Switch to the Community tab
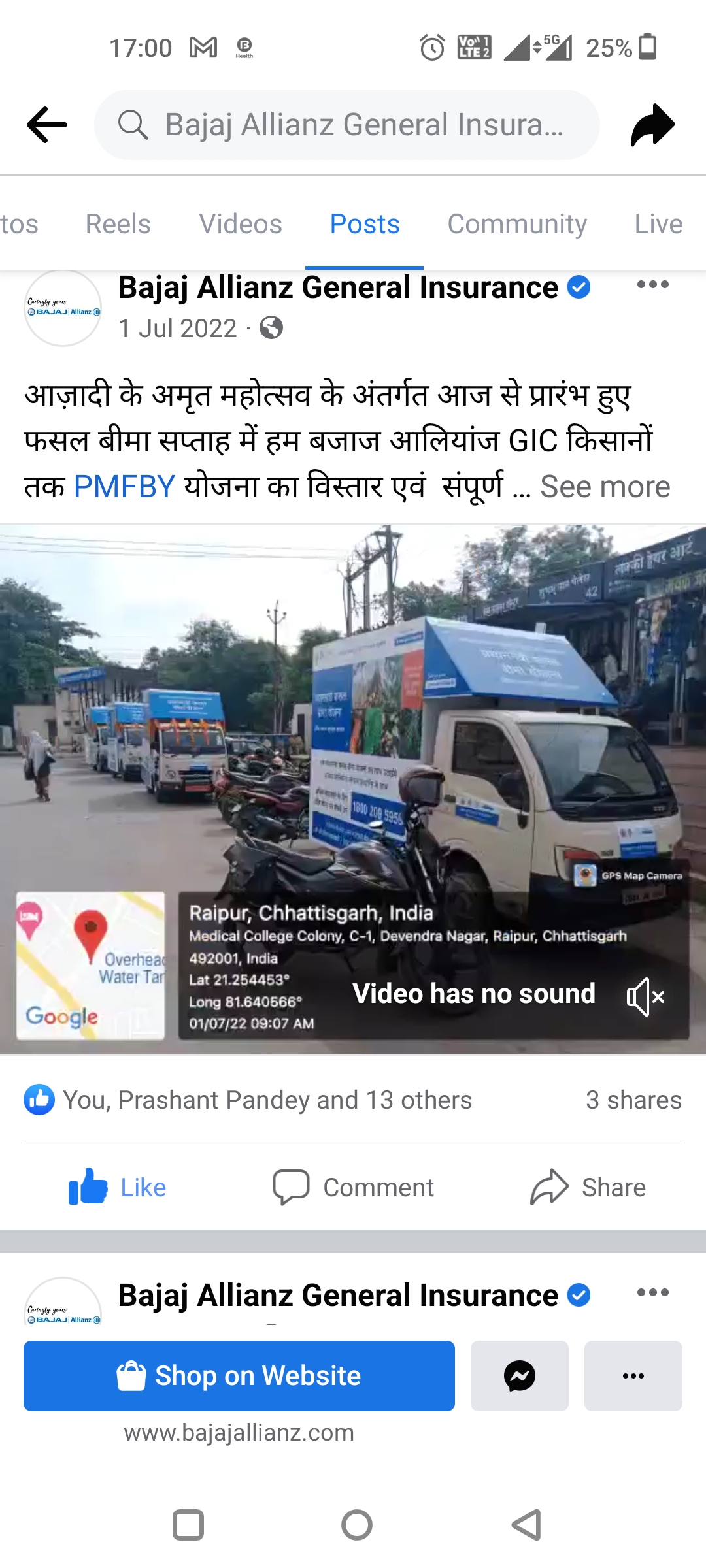Image resolution: width=706 pixels, height=1568 pixels. 516,224
